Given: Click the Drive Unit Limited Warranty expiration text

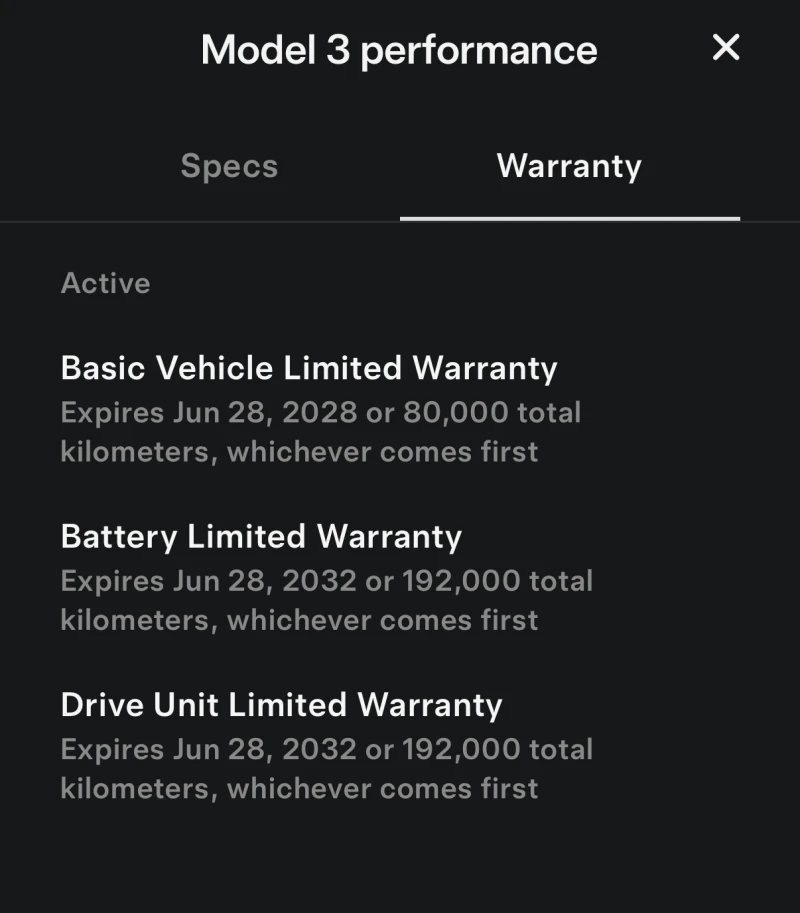Looking at the screenshot, I should coord(327,768).
